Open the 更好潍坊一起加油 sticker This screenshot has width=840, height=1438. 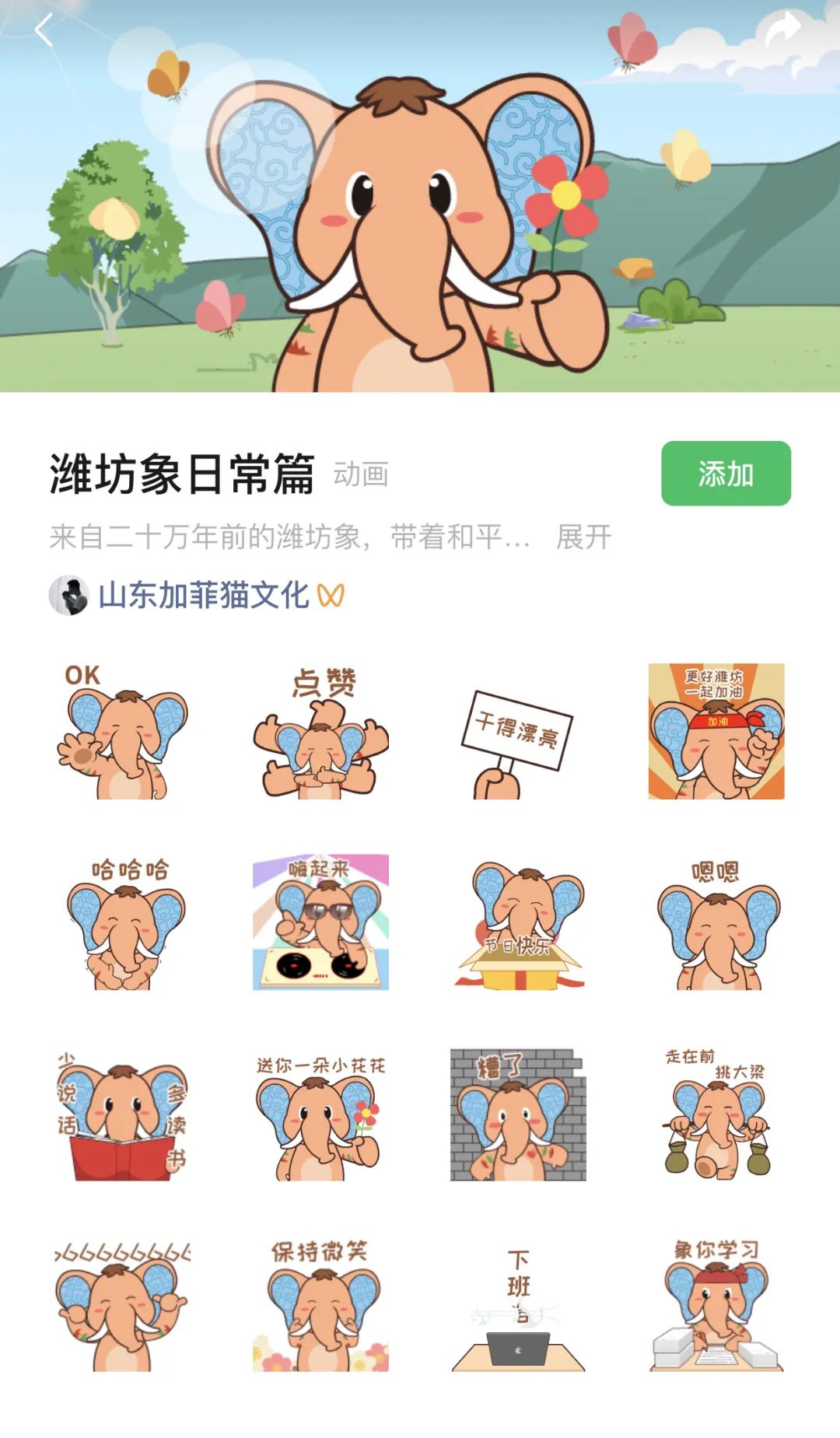click(716, 732)
